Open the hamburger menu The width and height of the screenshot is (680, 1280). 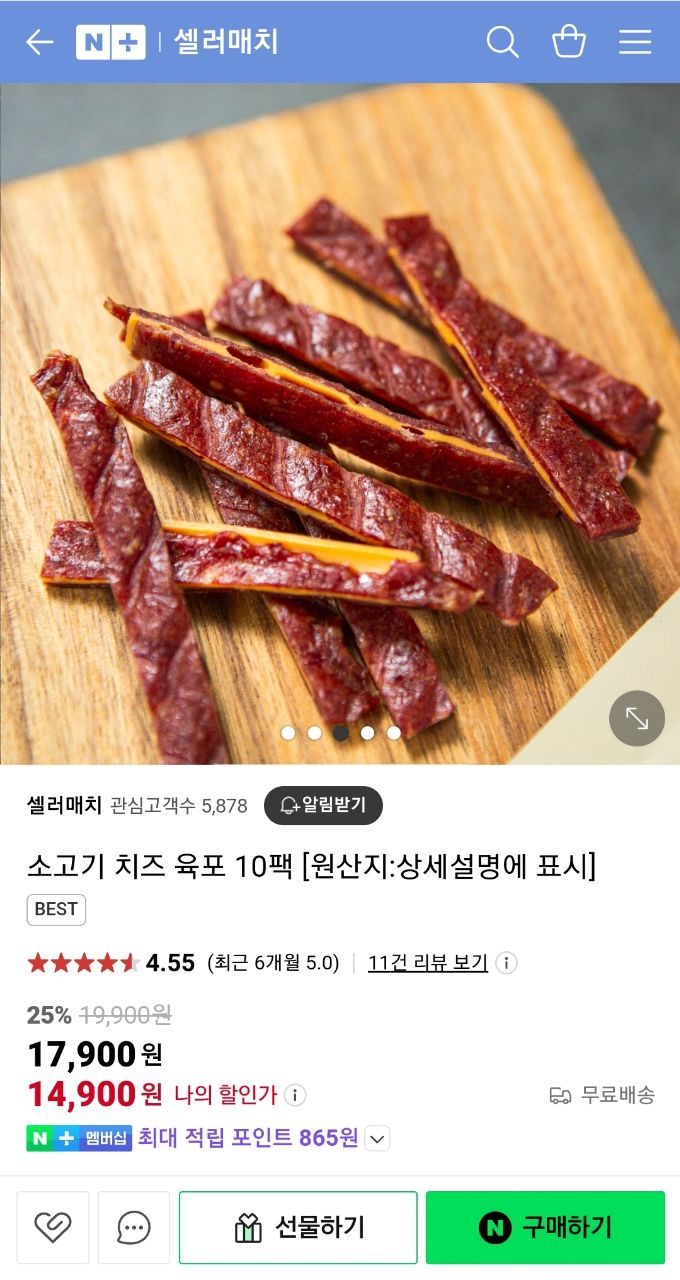click(x=635, y=42)
